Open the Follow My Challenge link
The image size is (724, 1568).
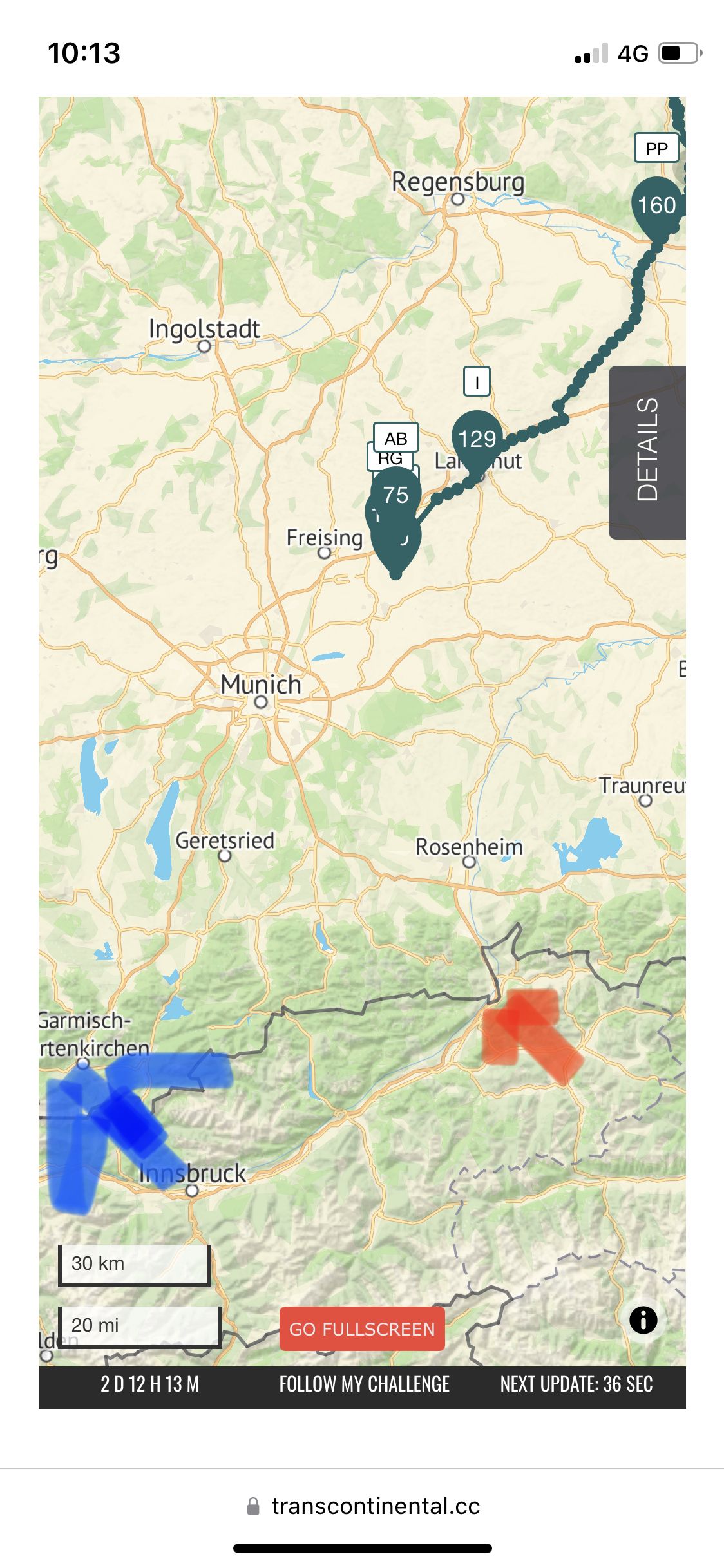point(364,1384)
